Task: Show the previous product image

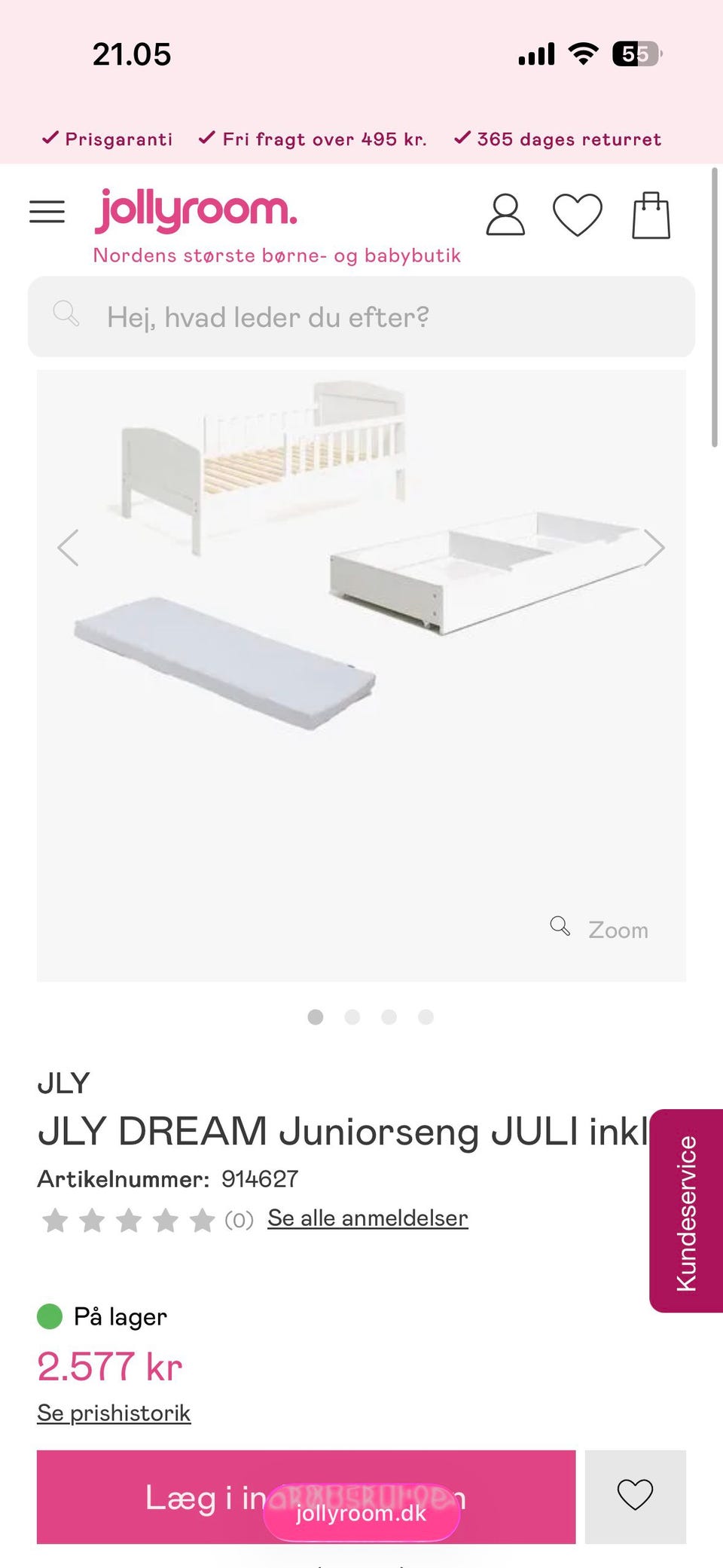Action: (68, 548)
